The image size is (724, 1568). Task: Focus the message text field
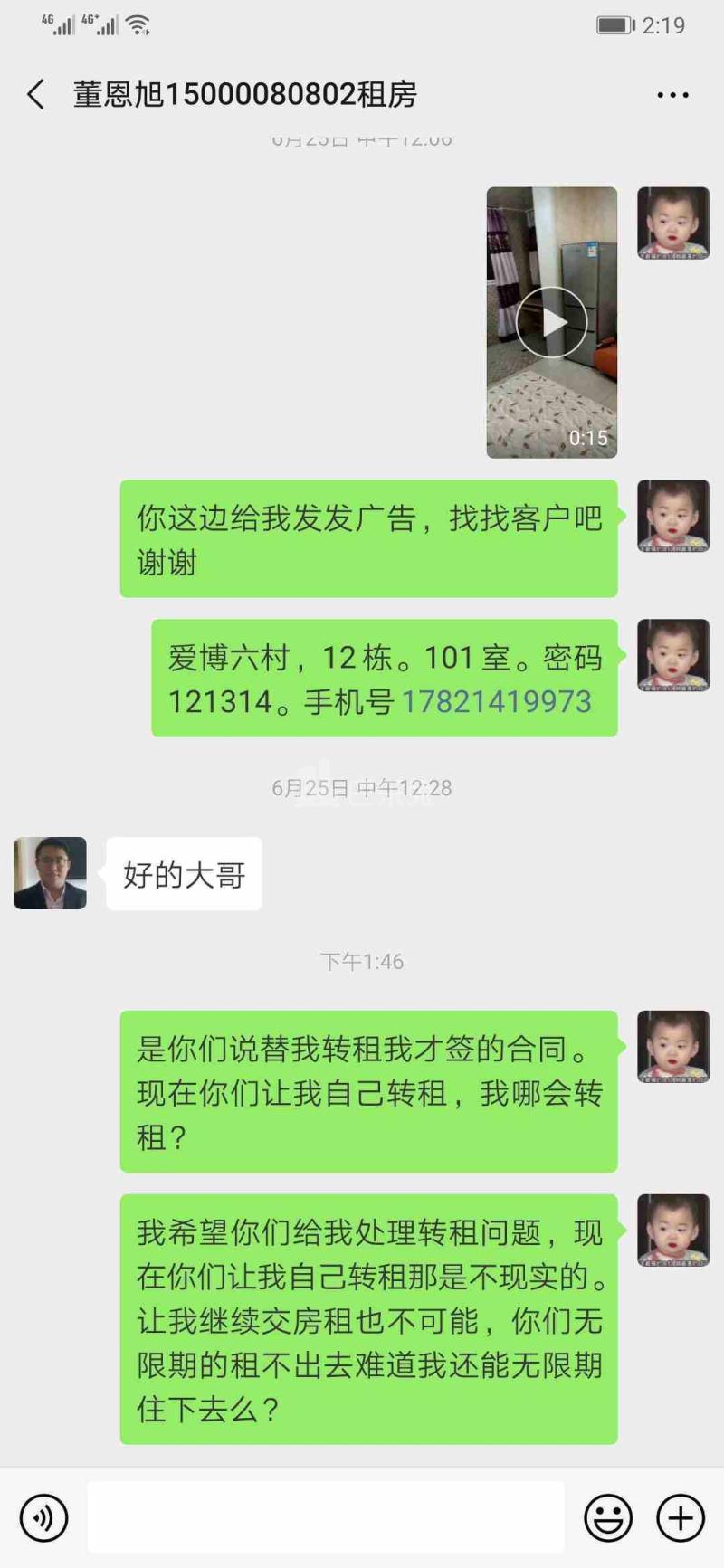(x=326, y=1517)
